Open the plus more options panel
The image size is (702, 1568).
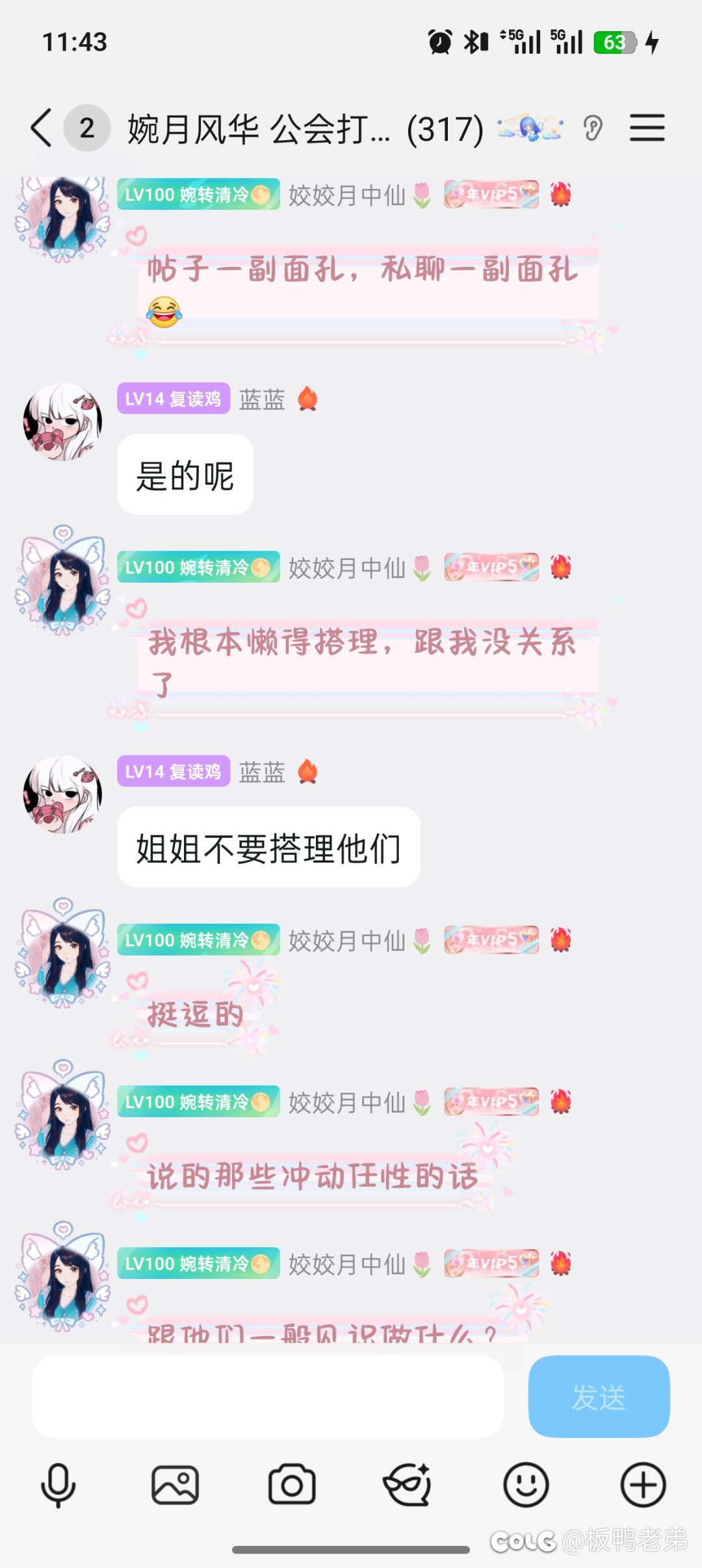point(643,1485)
